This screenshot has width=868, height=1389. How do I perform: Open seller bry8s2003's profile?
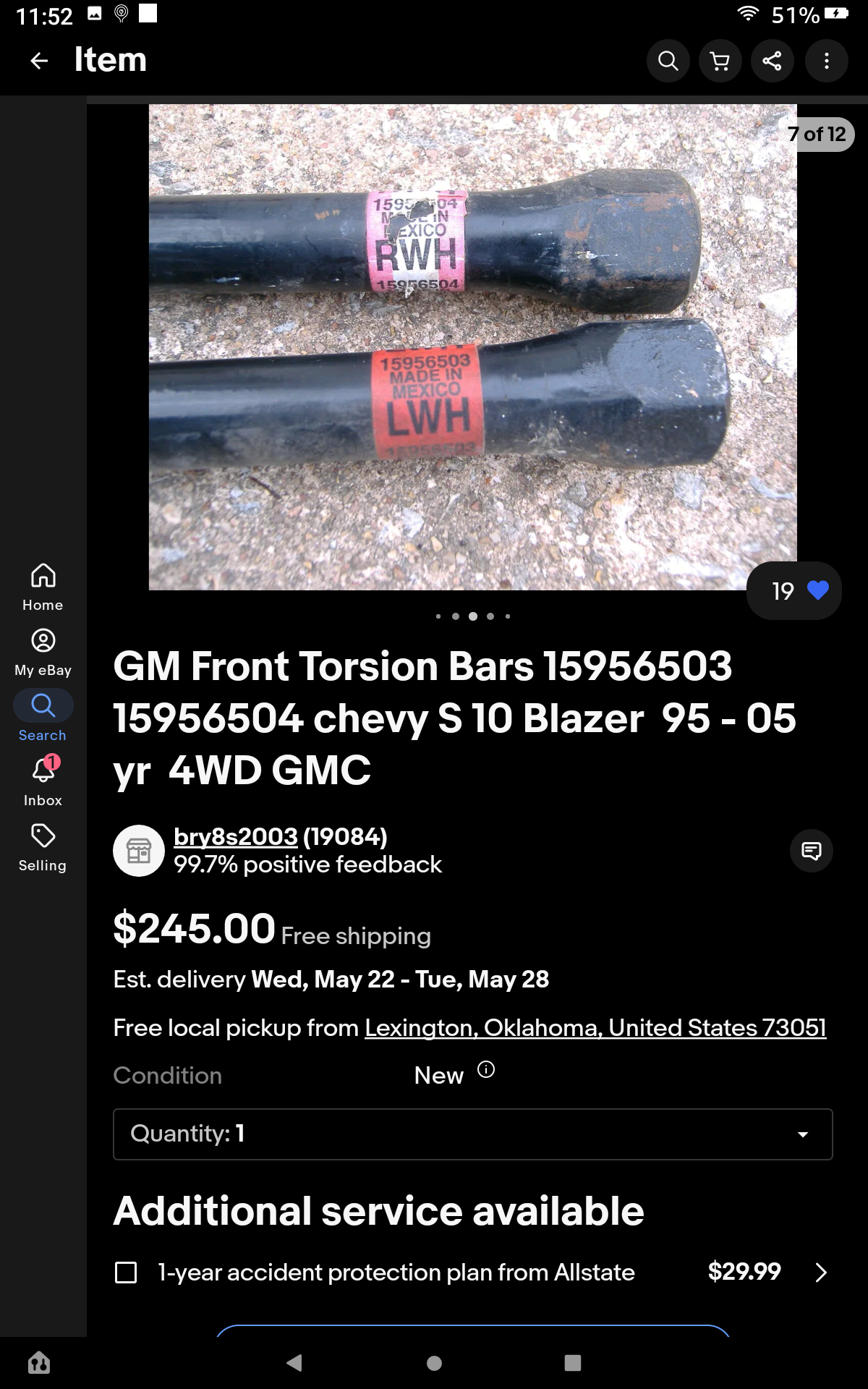tap(235, 837)
